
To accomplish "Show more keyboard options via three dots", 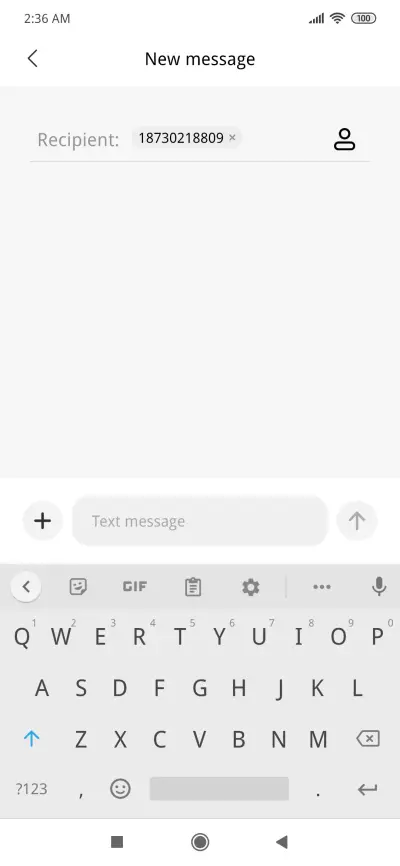I will coord(322,587).
